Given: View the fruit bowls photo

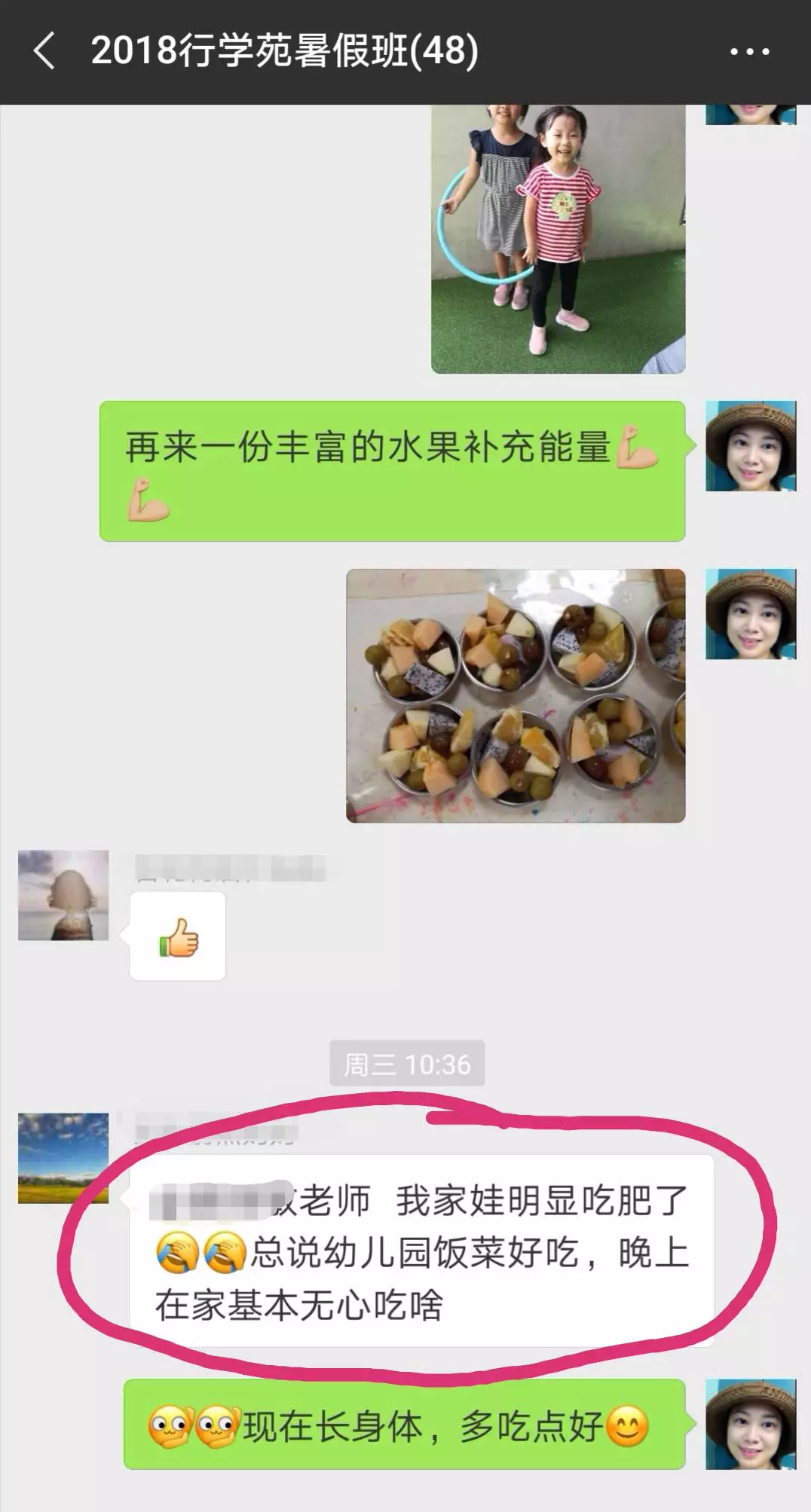Looking at the screenshot, I should [516, 695].
